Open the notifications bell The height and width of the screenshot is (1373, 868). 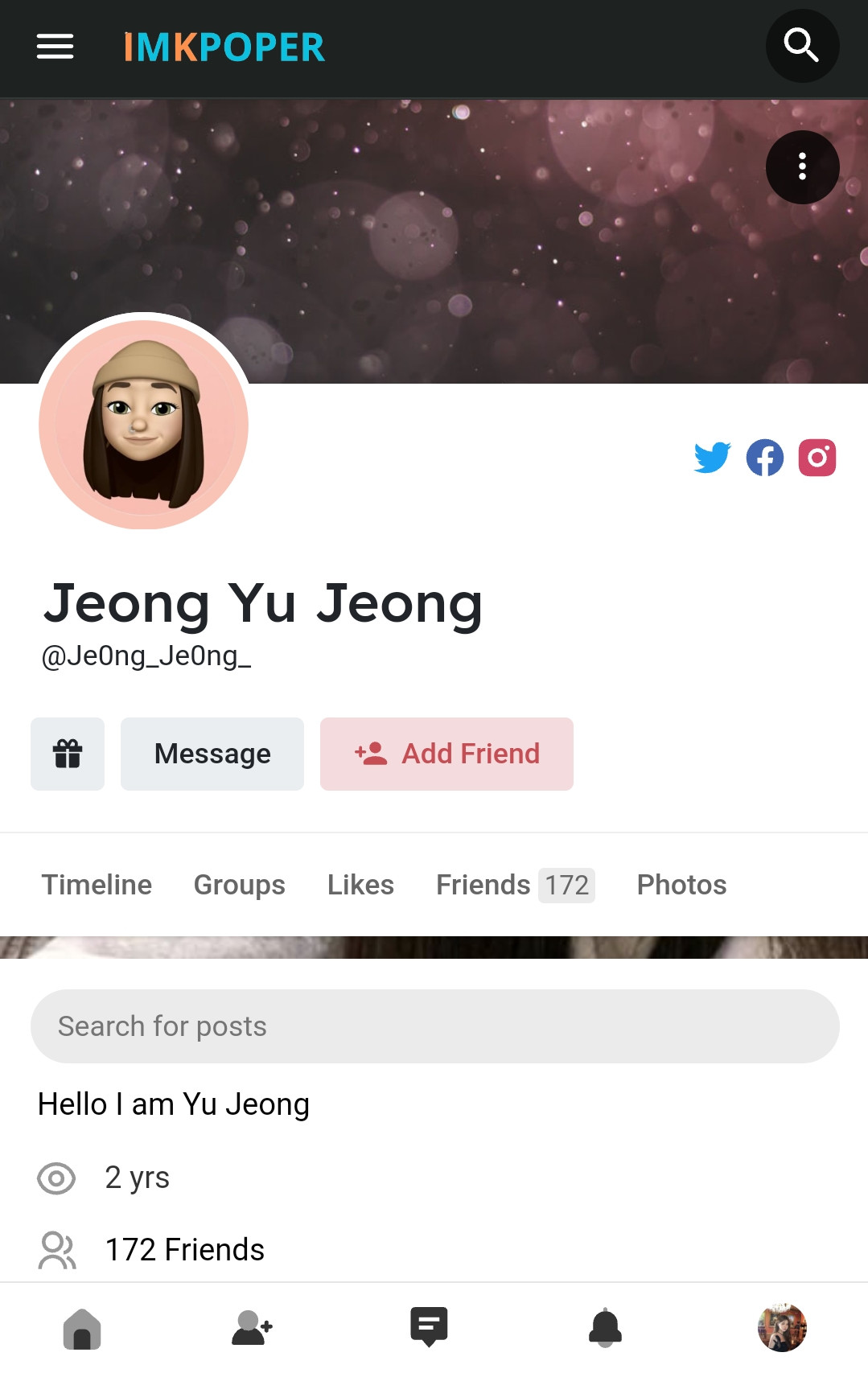(x=605, y=1328)
